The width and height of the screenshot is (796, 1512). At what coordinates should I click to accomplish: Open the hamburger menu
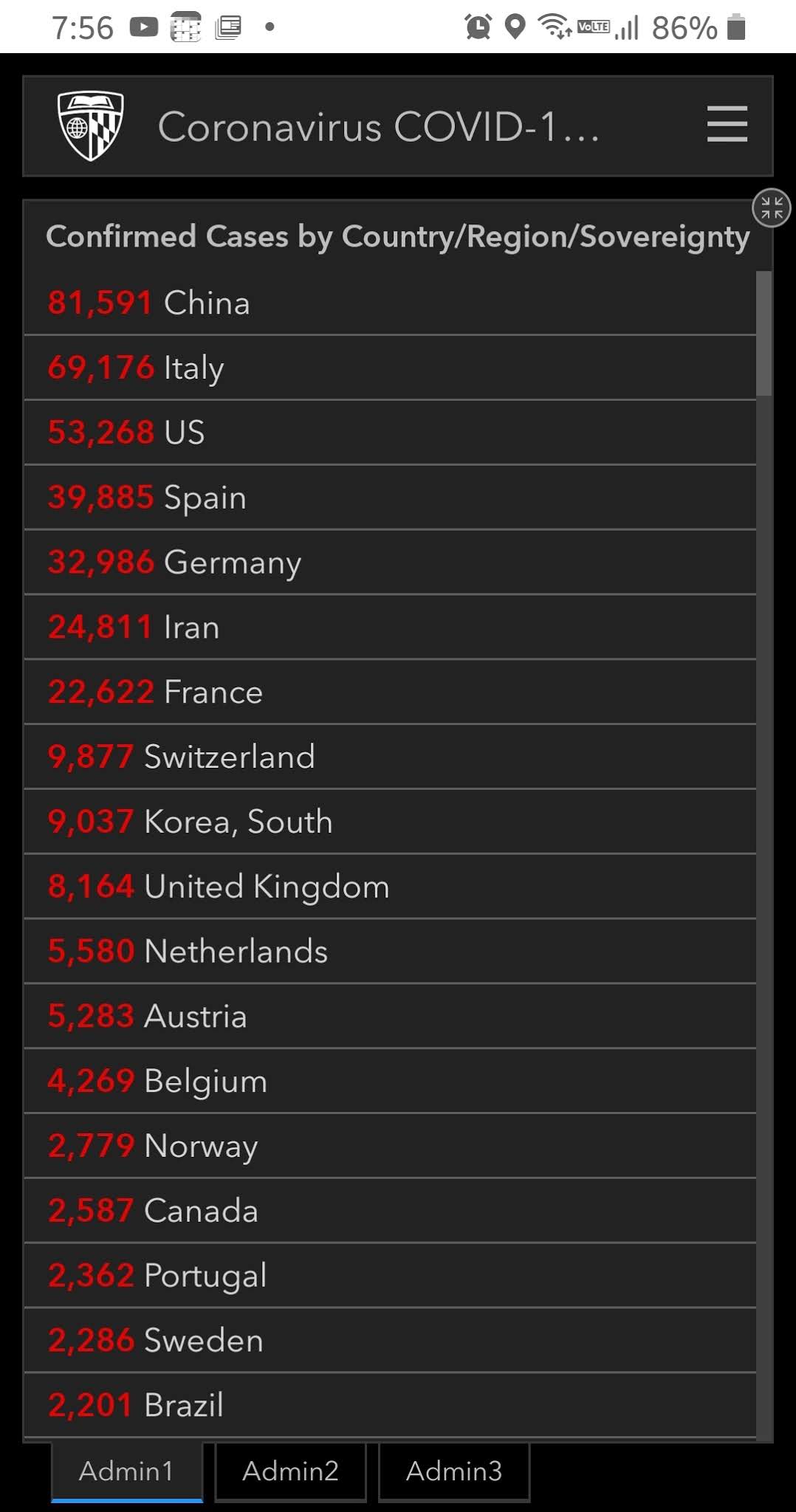tap(727, 124)
